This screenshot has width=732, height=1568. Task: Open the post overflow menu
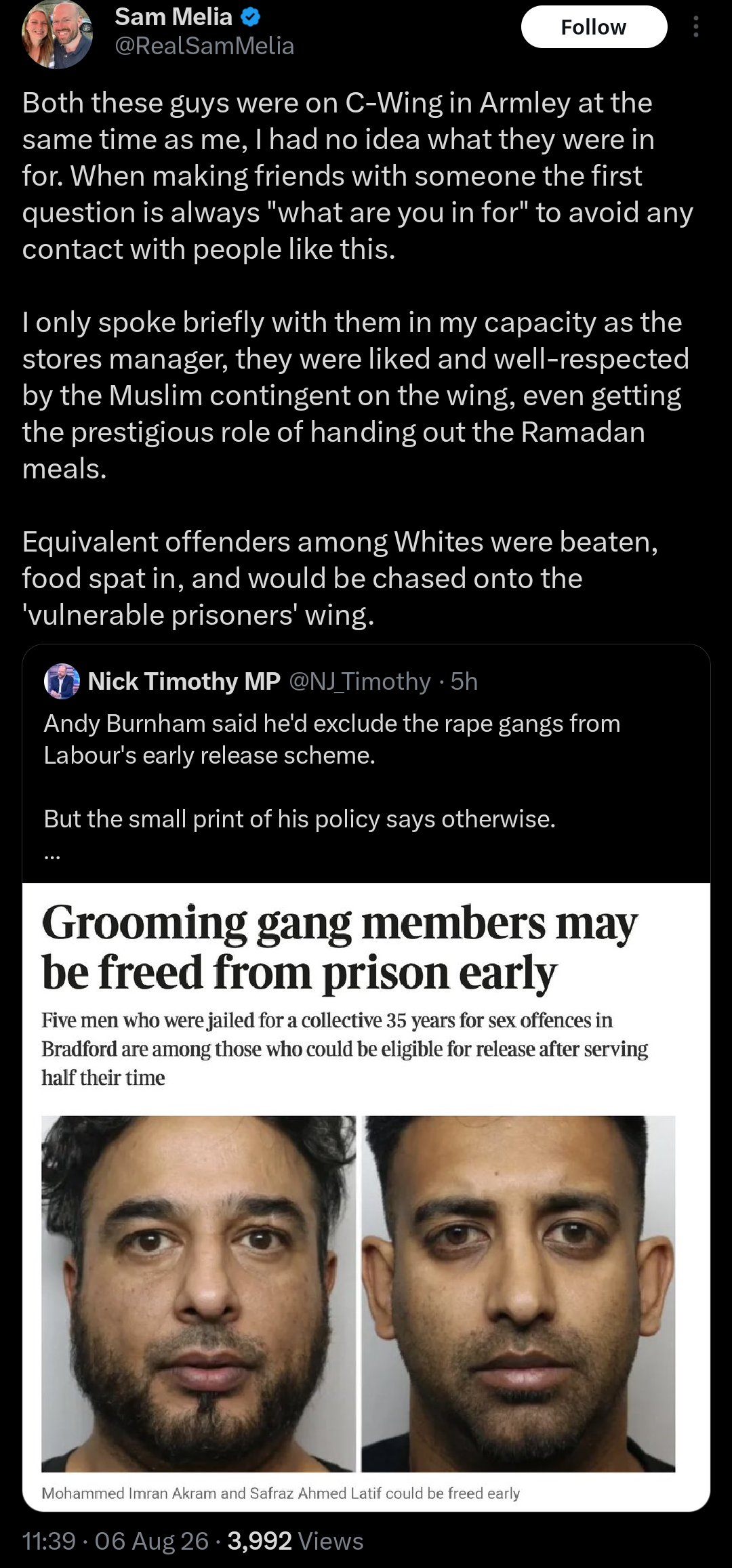(696, 27)
